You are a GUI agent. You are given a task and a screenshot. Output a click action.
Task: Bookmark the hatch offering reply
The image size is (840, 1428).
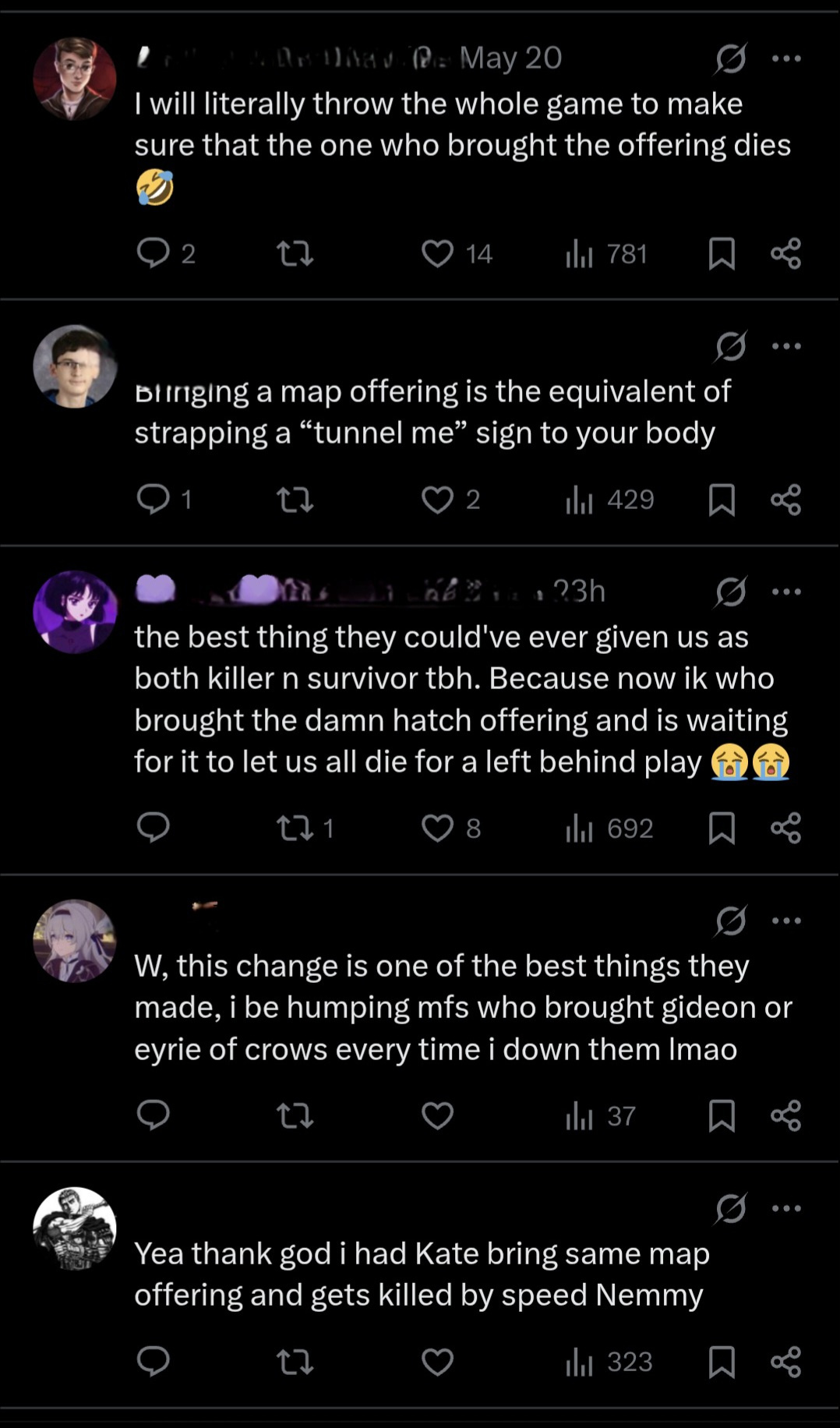(722, 828)
